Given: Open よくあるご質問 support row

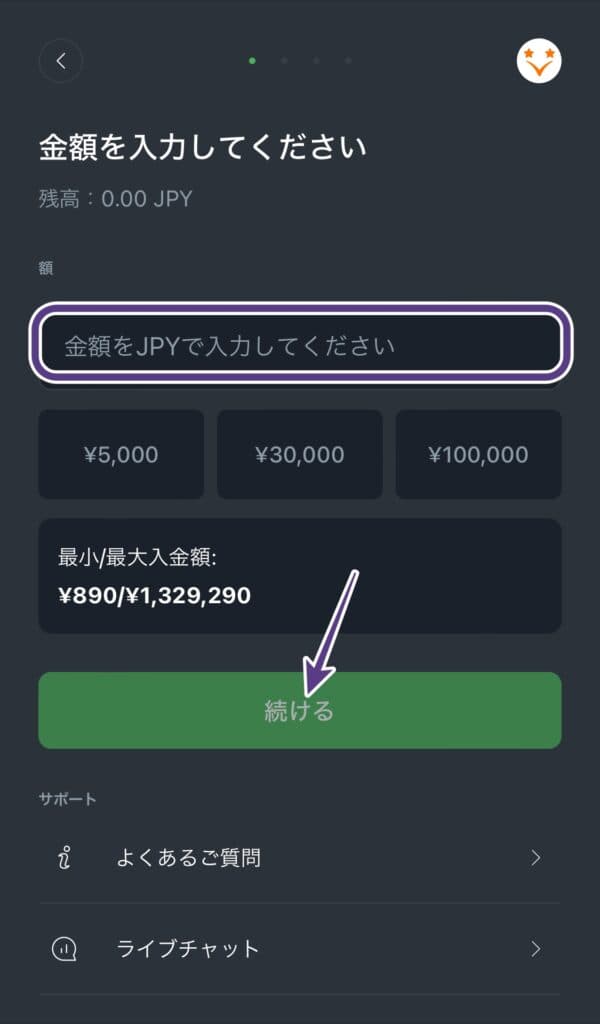Looking at the screenshot, I should (300, 858).
